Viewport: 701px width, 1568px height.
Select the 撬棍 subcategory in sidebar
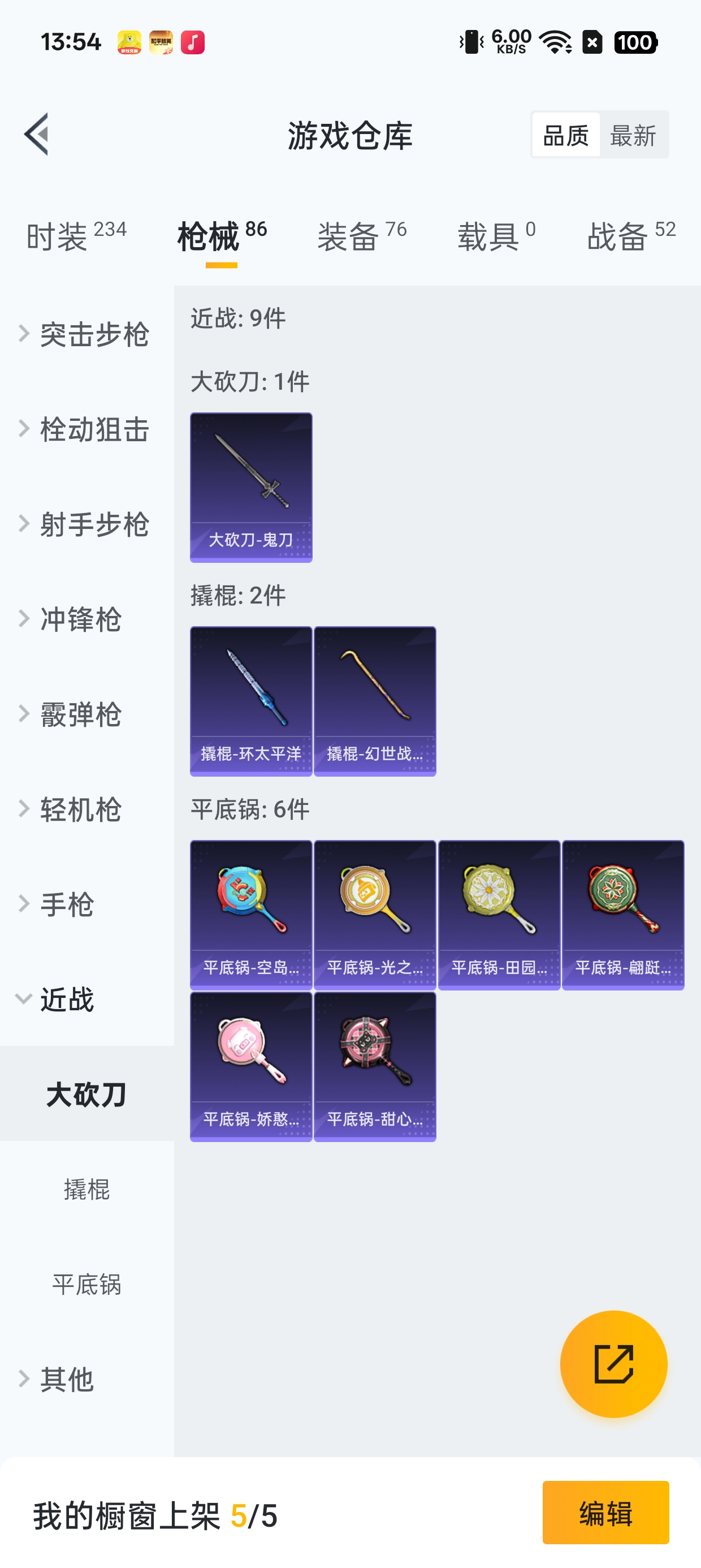point(86,1189)
